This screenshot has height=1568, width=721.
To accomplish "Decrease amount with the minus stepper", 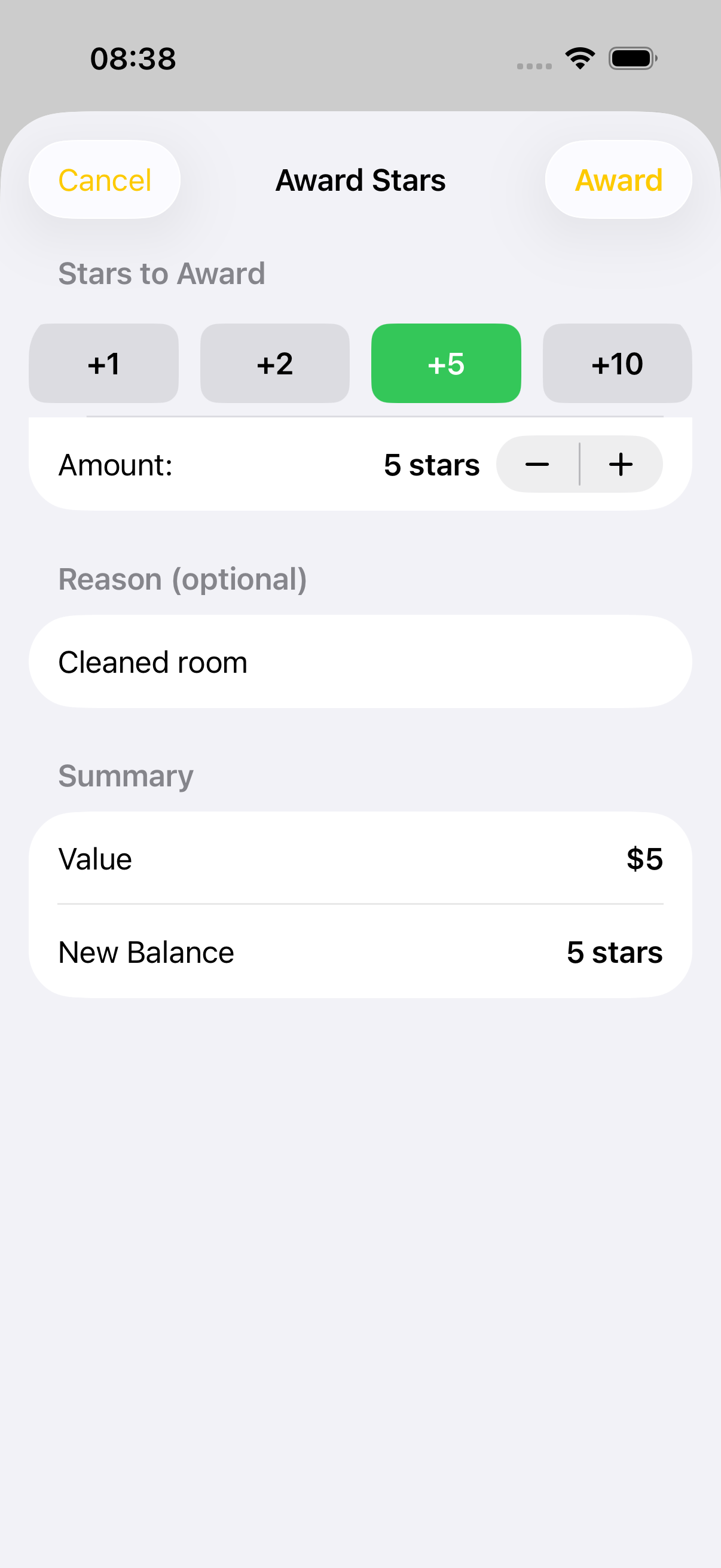I will point(537,465).
